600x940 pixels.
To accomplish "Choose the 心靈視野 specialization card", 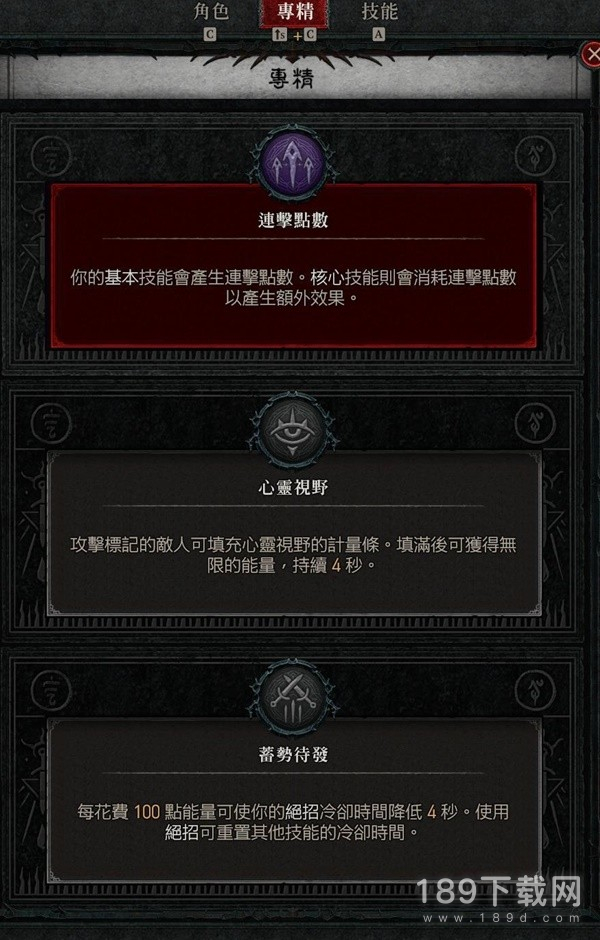I will click(294, 528).
